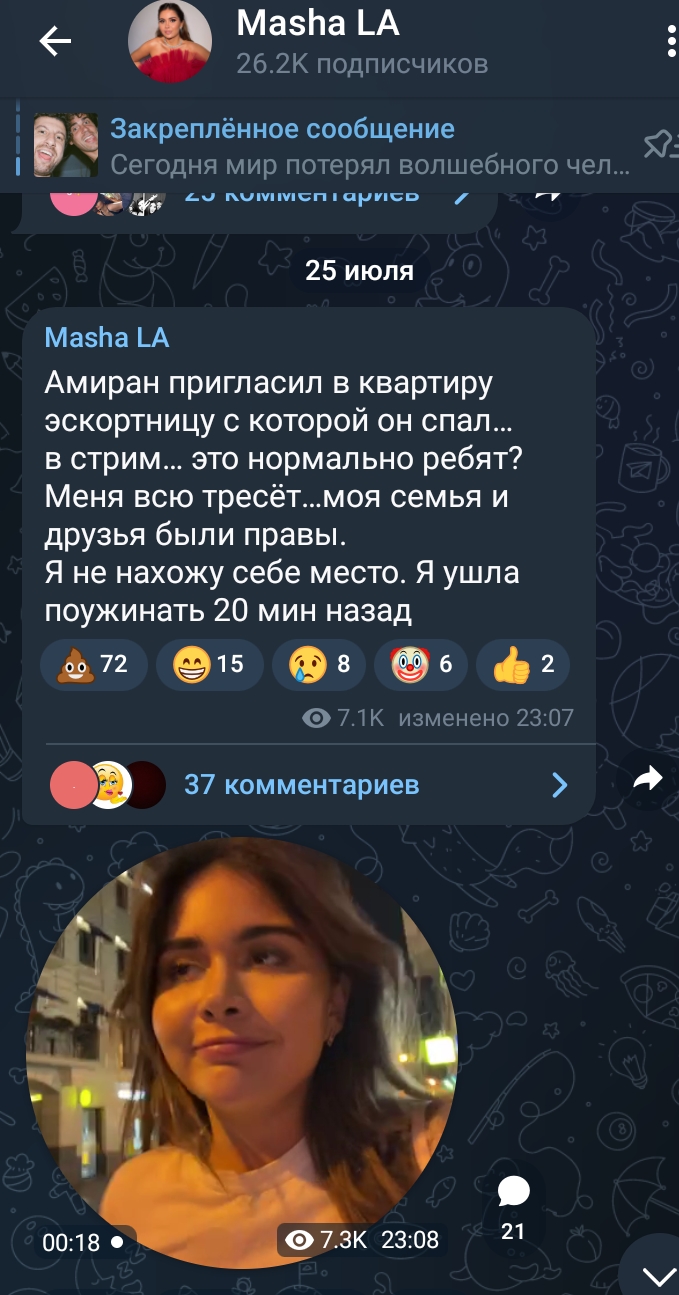Viewport: 679px width, 1295px height.
Task: React with the grinning emoji
Action: click(209, 664)
